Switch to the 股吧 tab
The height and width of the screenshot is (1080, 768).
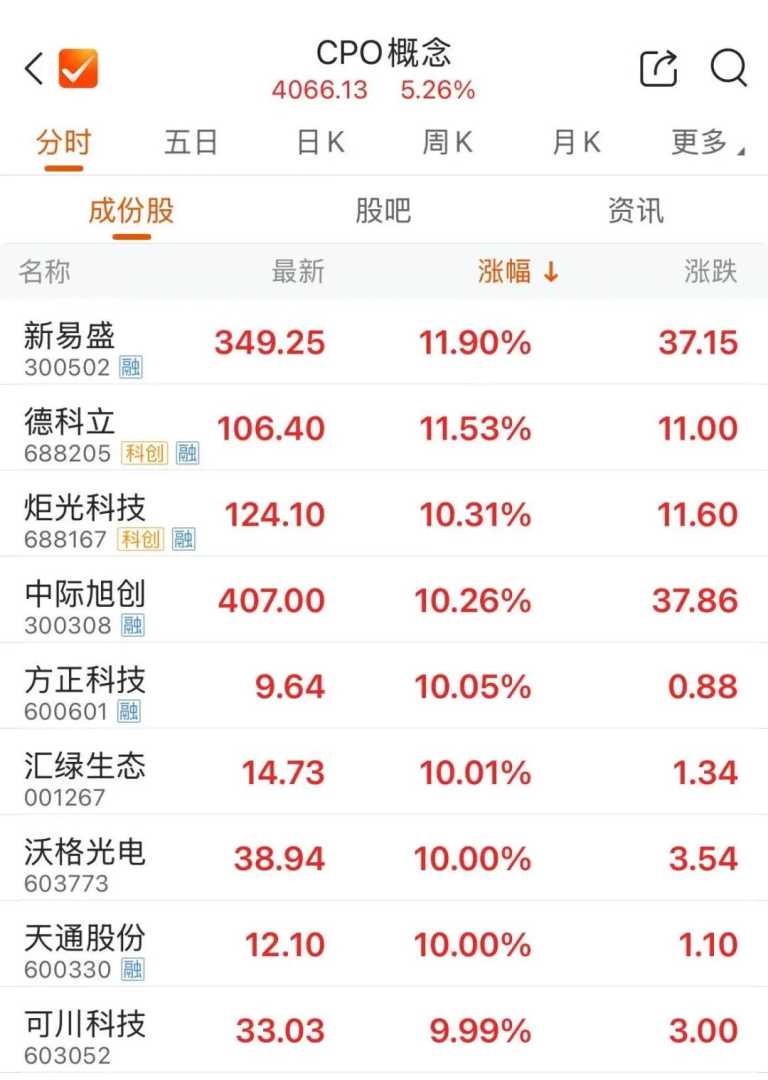(383, 211)
